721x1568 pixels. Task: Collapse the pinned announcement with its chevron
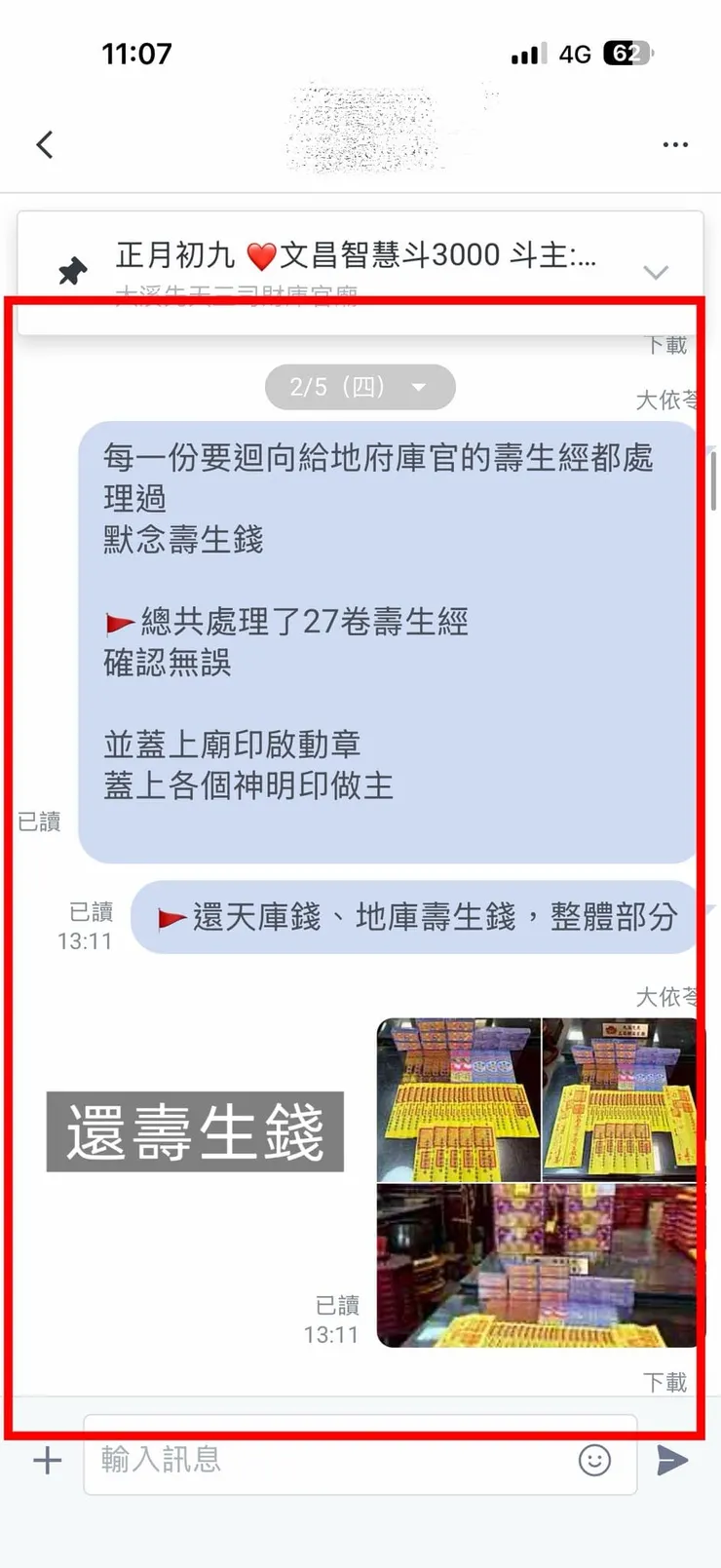pos(657,273)
